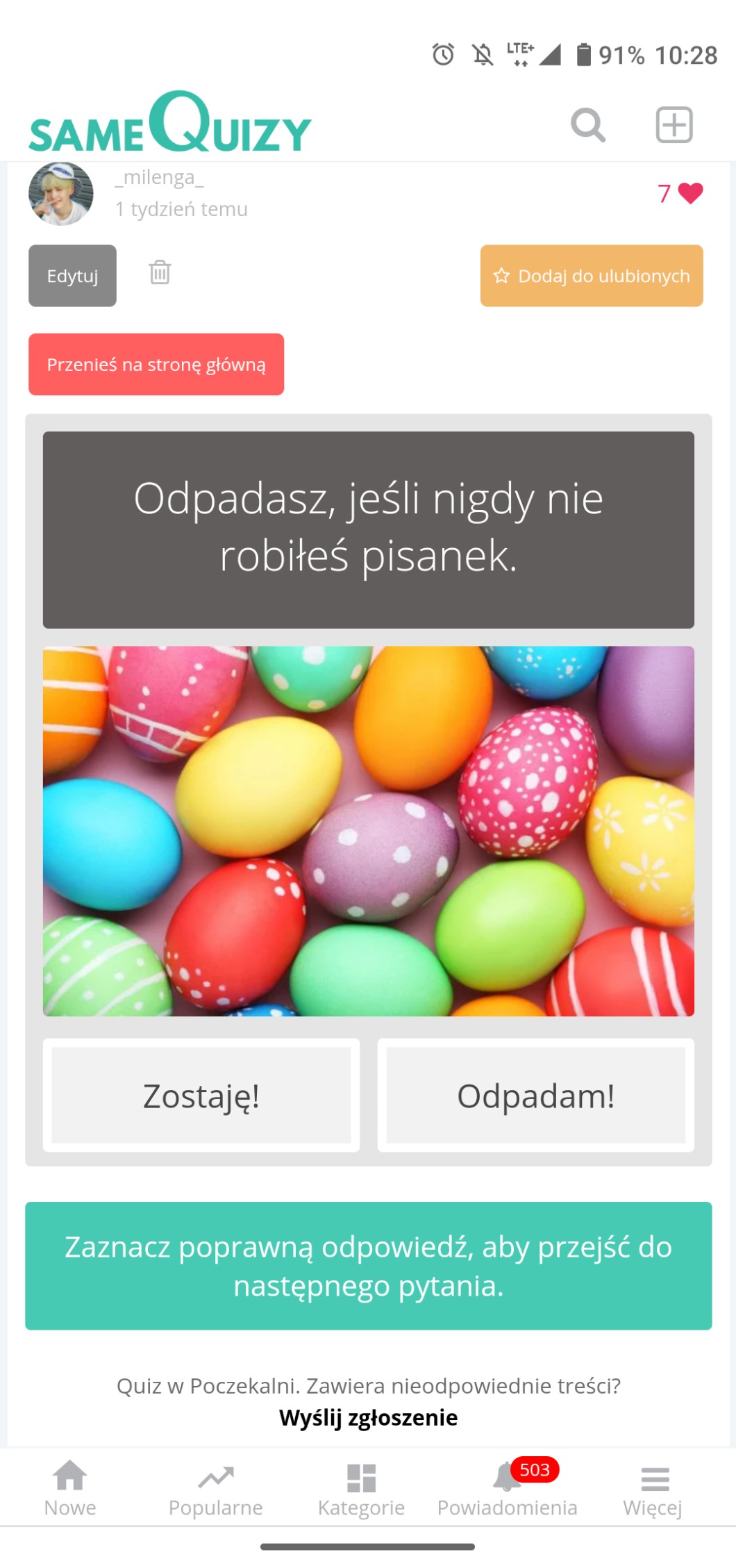Choose the answer Odpadam!
Screen dimensions: 736x1568
(x=535, y=1096)
